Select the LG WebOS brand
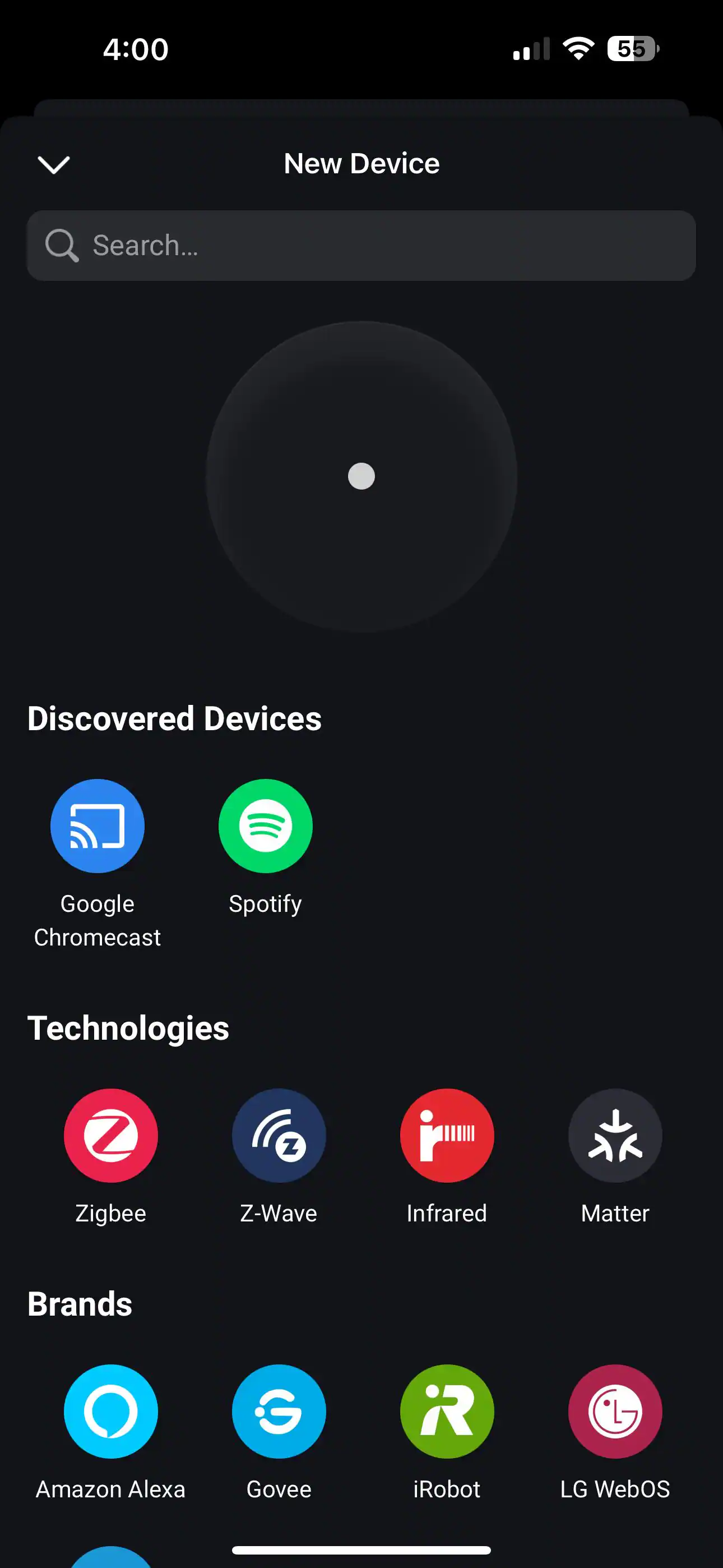The height and width of the screenshot is (1568, 723). (x=615, y=1411)
